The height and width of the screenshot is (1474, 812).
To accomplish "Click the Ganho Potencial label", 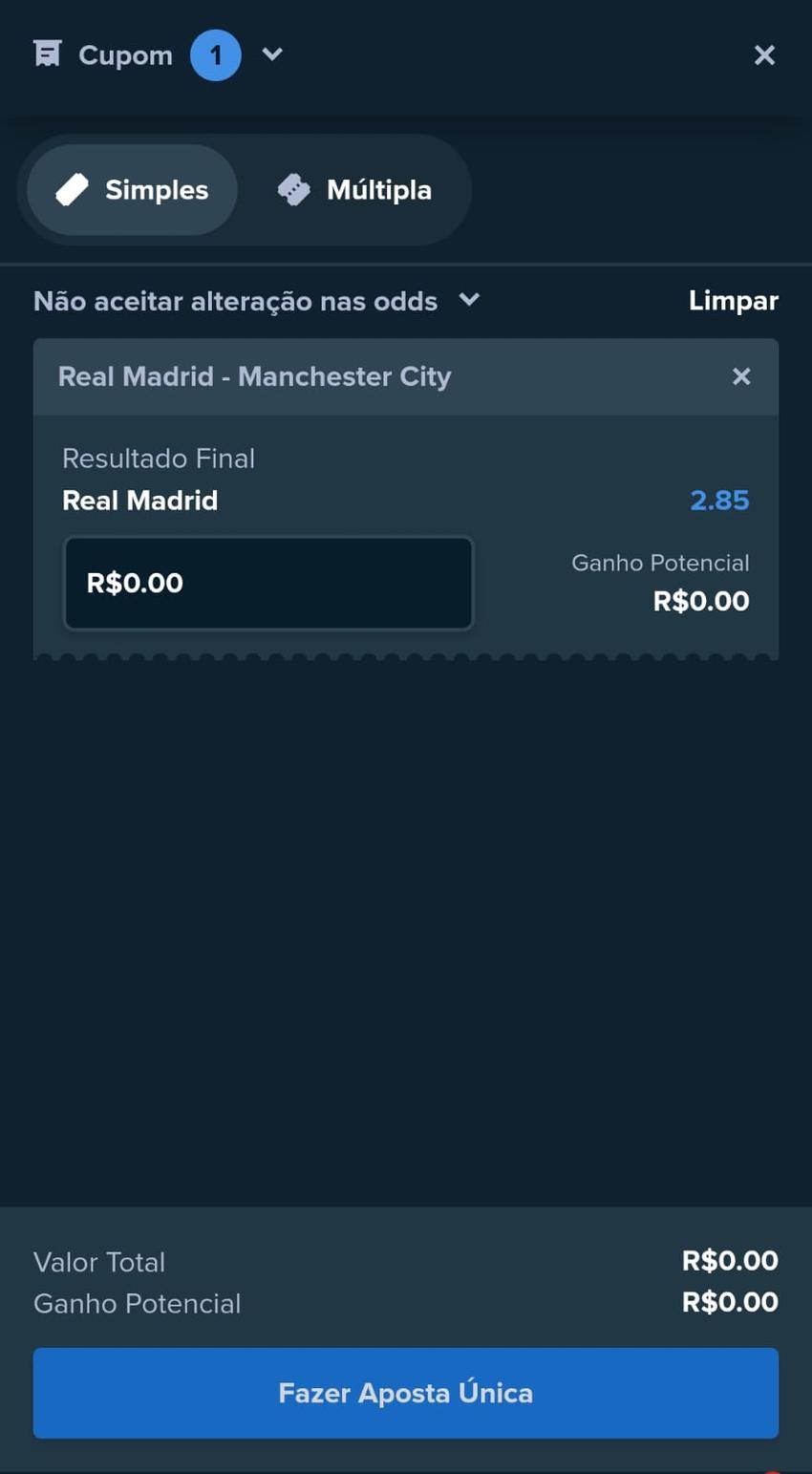I will point(659,563).
